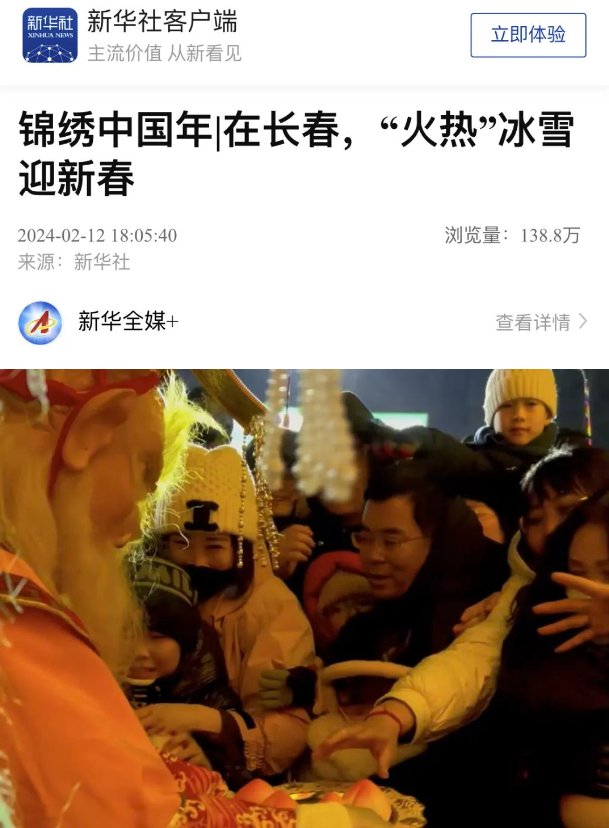Open the 新华全媒+ account profile
Image resolution: width=609 pixels, height=828 pixels.
128,321
